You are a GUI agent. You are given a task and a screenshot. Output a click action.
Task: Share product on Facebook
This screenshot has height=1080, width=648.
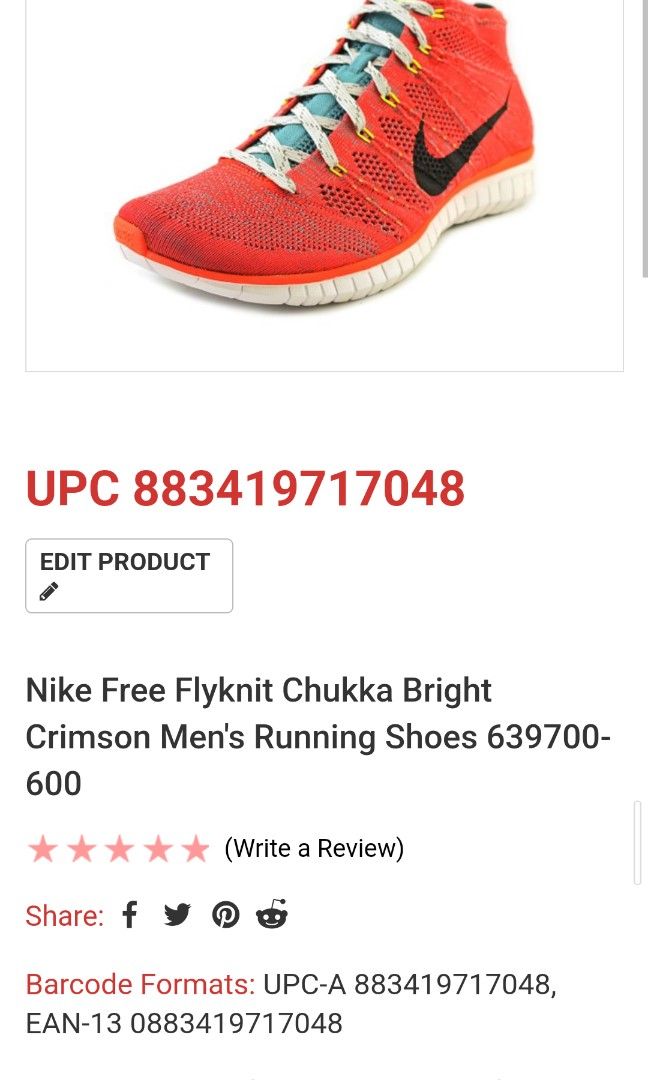tap(130, 915)
